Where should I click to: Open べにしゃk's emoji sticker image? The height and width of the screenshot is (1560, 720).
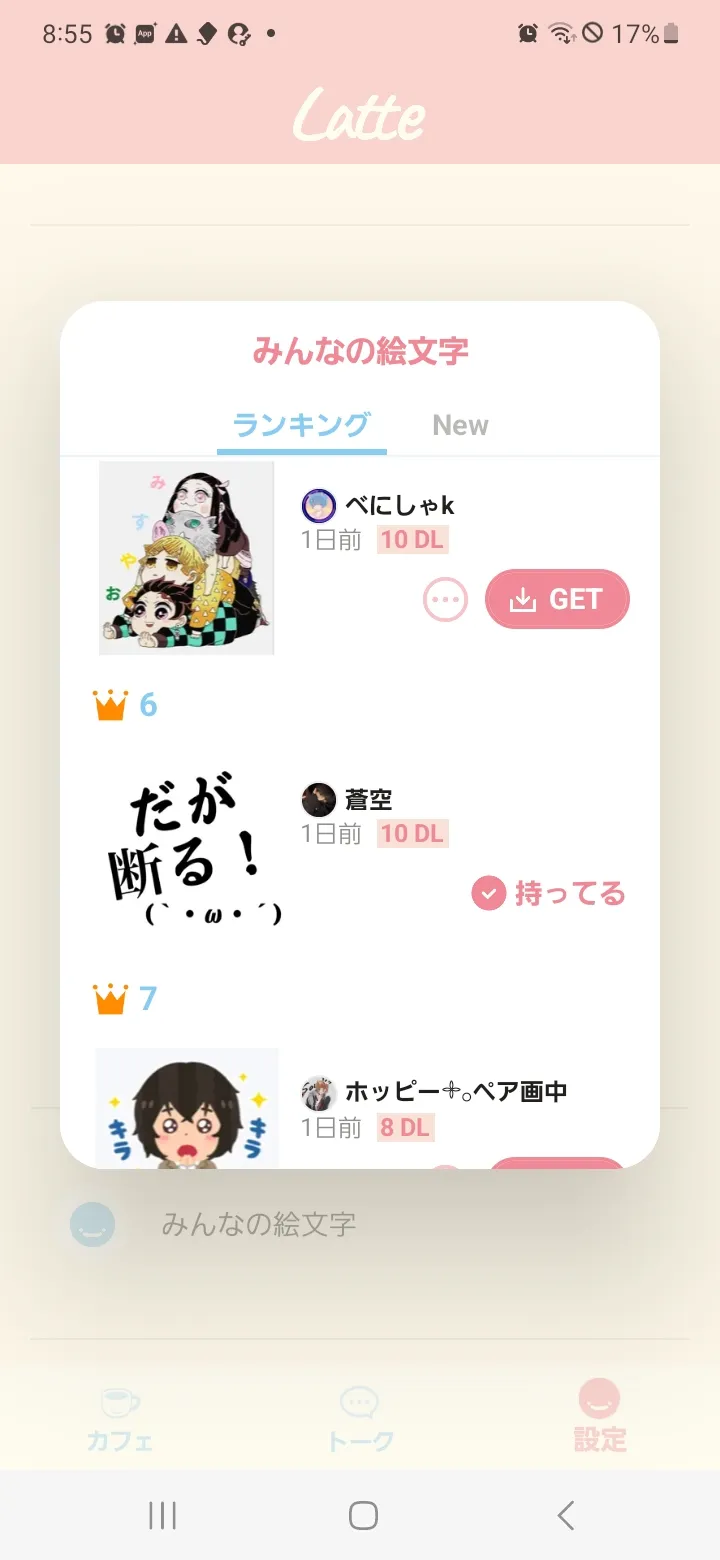[x=187, y=558]
